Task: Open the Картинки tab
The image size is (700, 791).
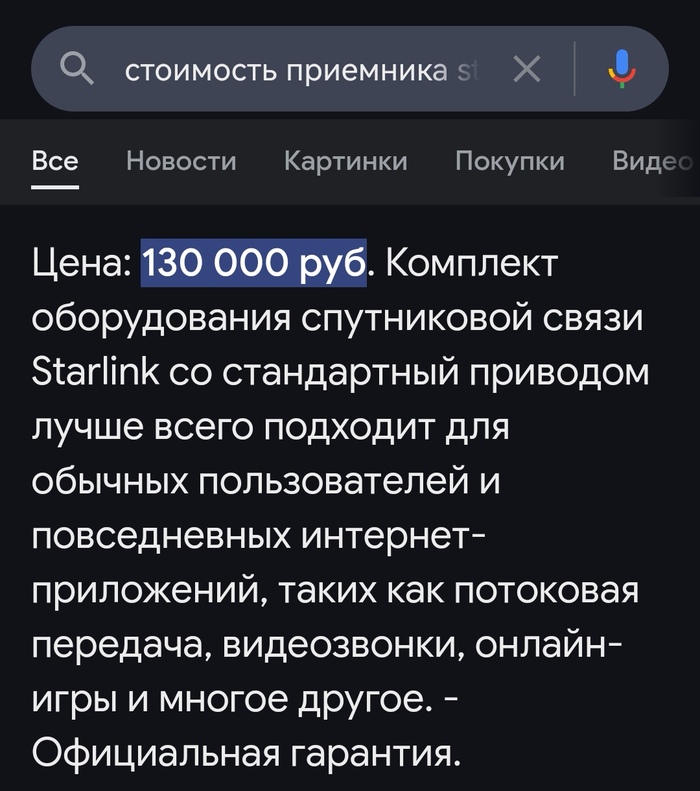Action: click(x=345, y=161)
